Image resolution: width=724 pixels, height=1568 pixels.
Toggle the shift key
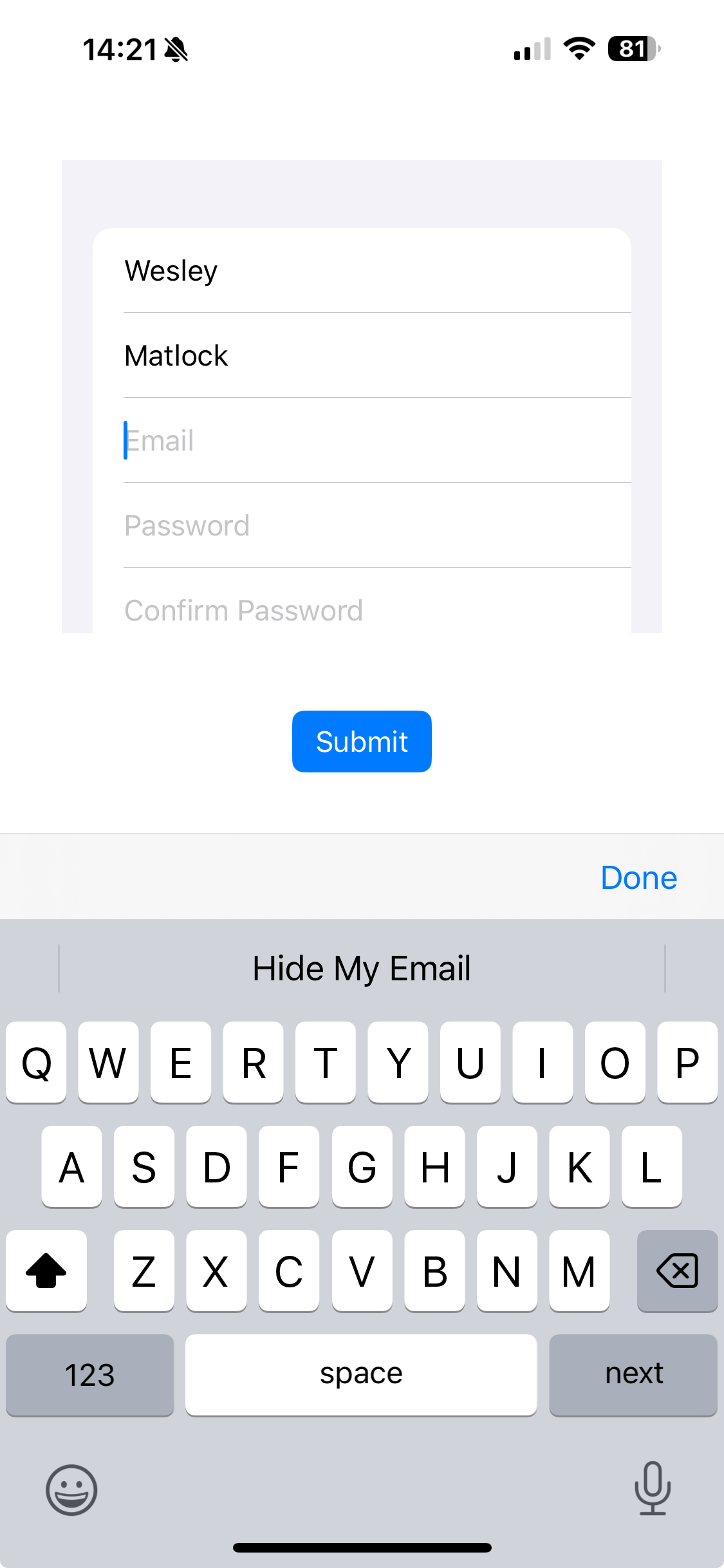click(x=46, y=1271)
